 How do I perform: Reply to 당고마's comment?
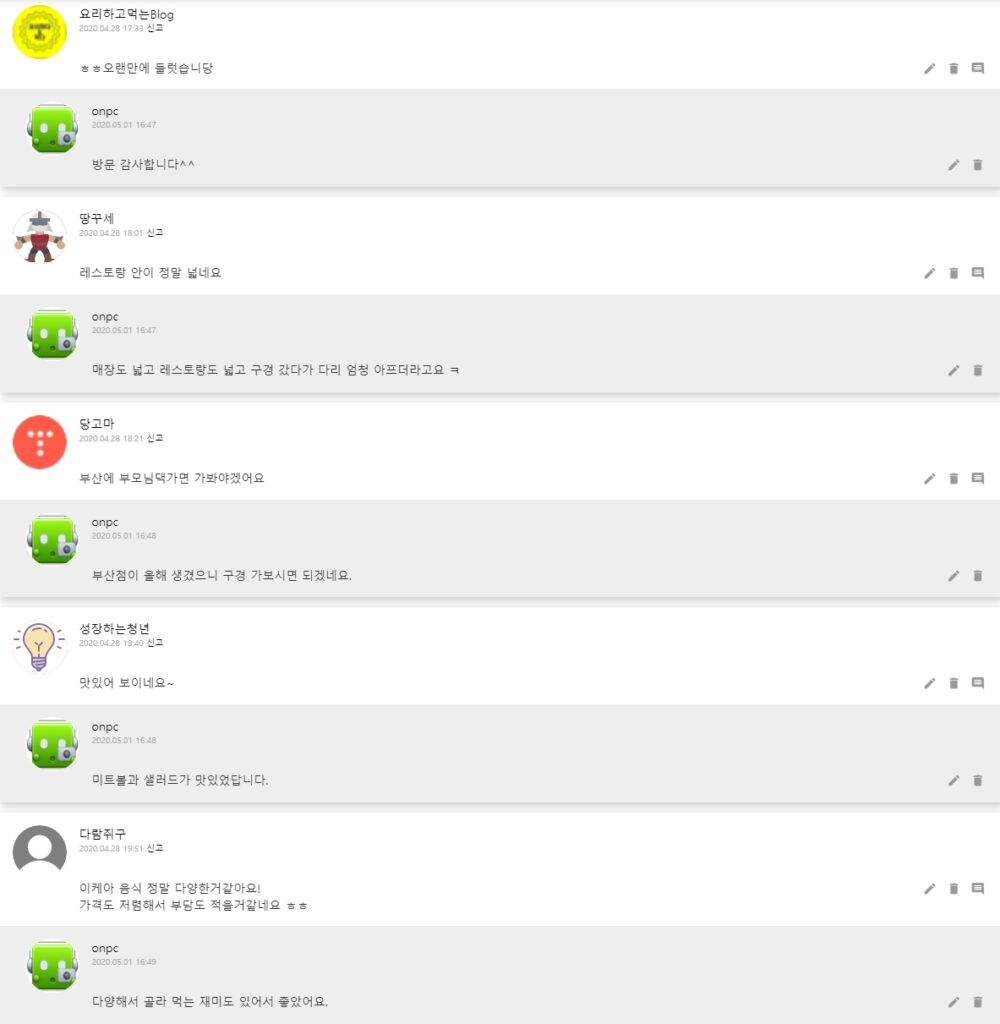click(978, 479)
